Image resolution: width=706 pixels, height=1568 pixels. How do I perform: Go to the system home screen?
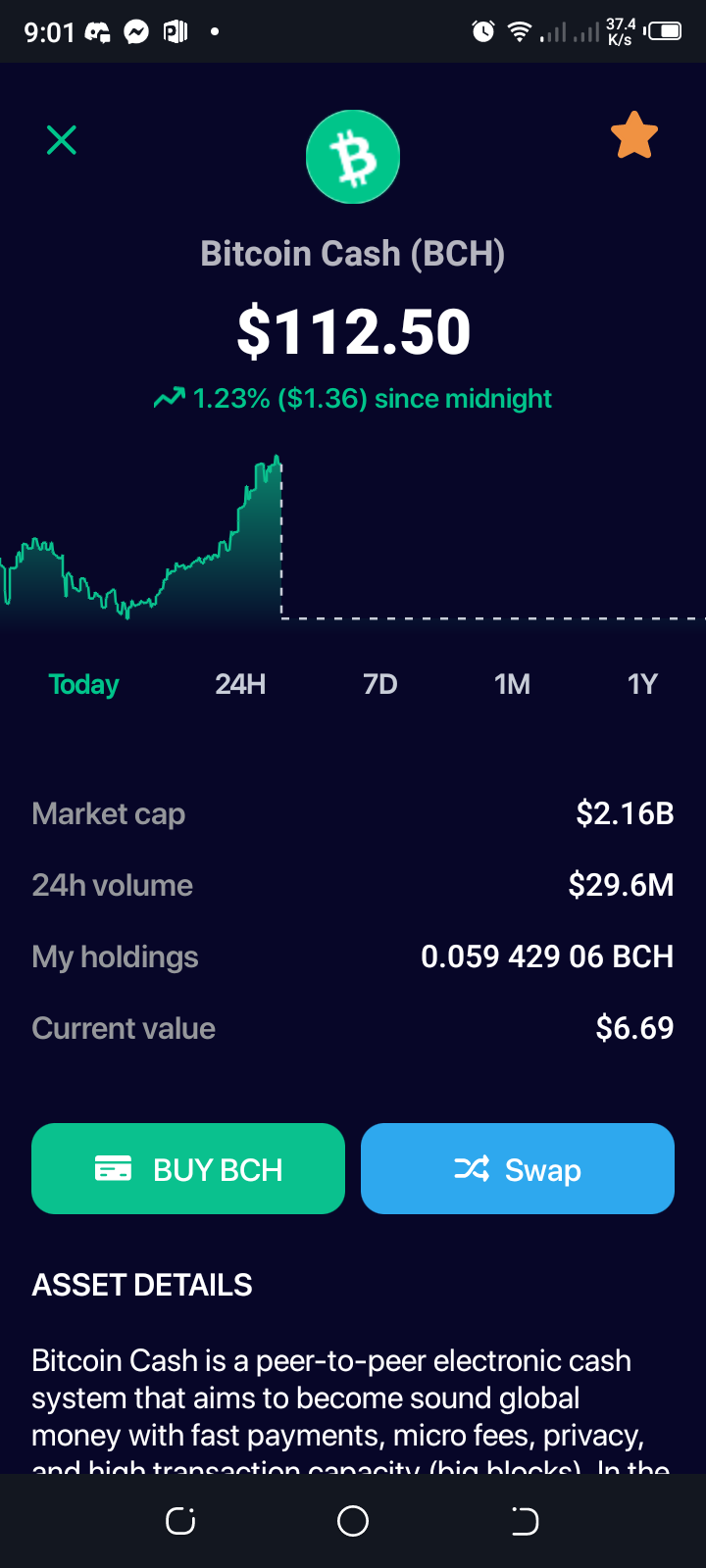353,1521
